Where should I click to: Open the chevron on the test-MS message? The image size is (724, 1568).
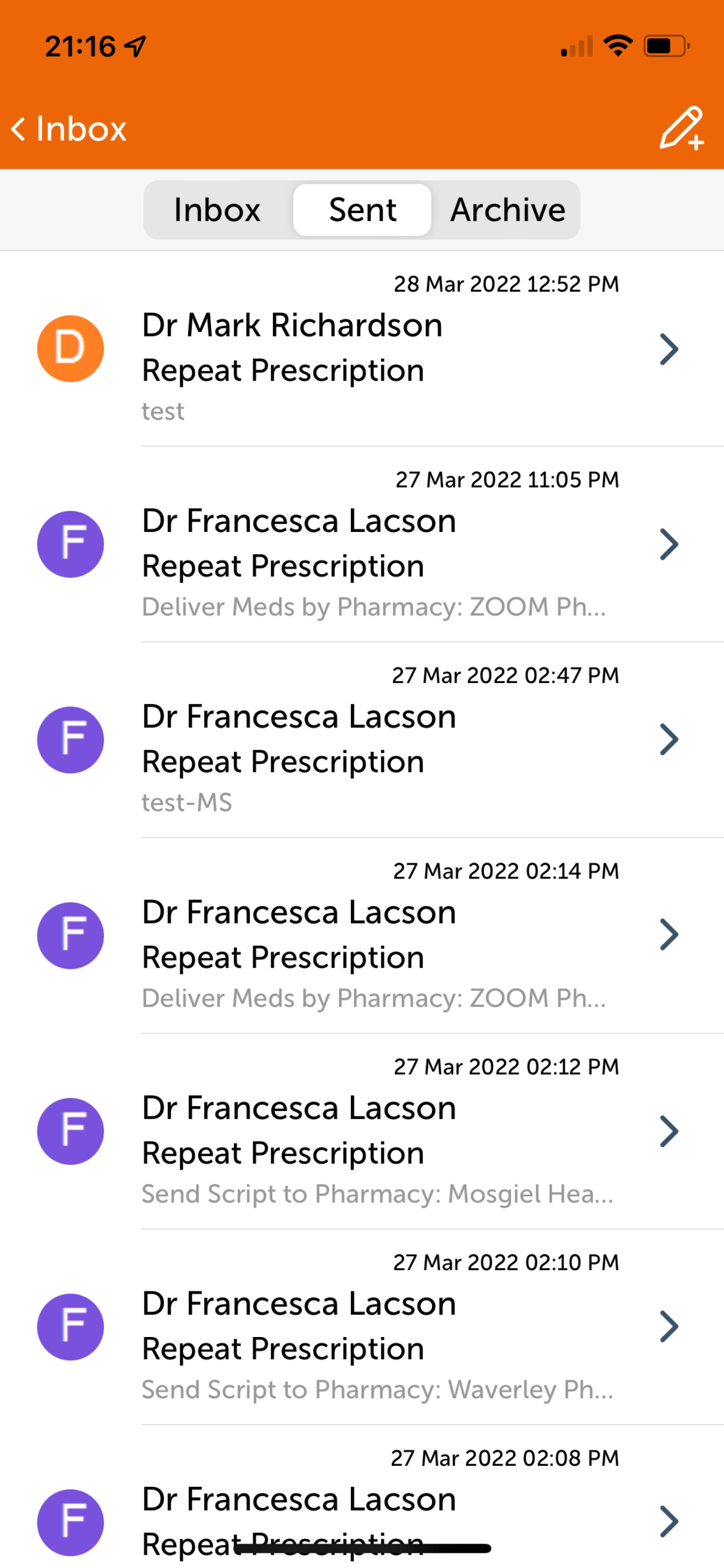pos(668,740)
